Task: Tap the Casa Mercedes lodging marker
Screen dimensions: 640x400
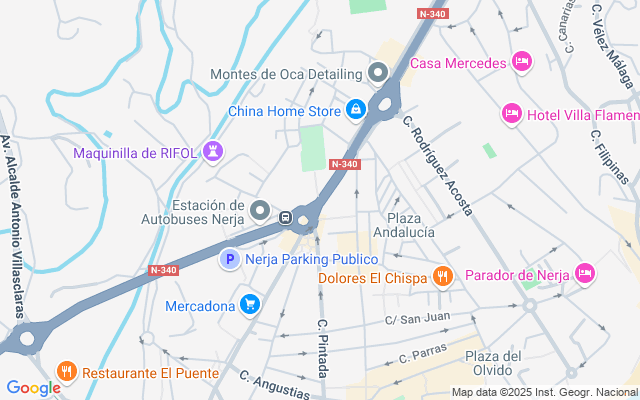Action: (521, 63)
